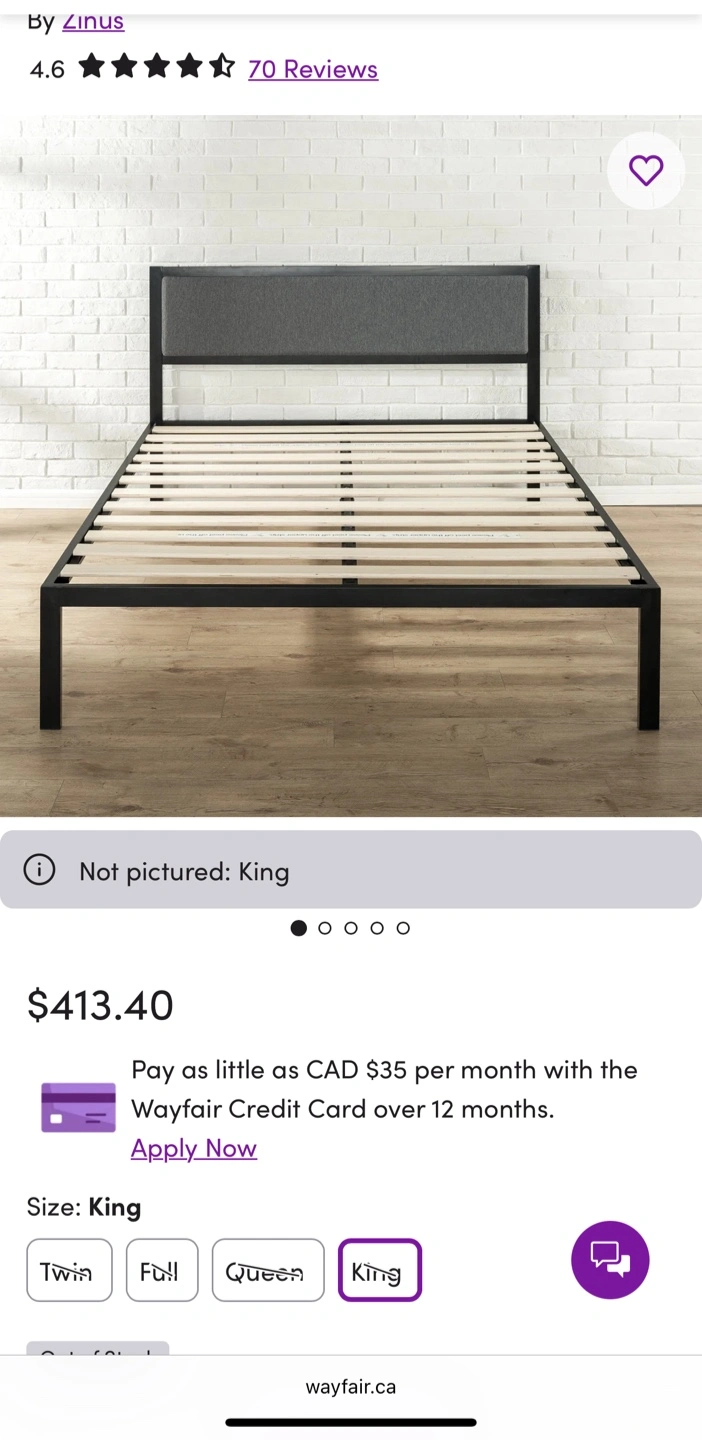The image size is (702, 1440).
Task: Select the Full size option
Action: 162,1270
